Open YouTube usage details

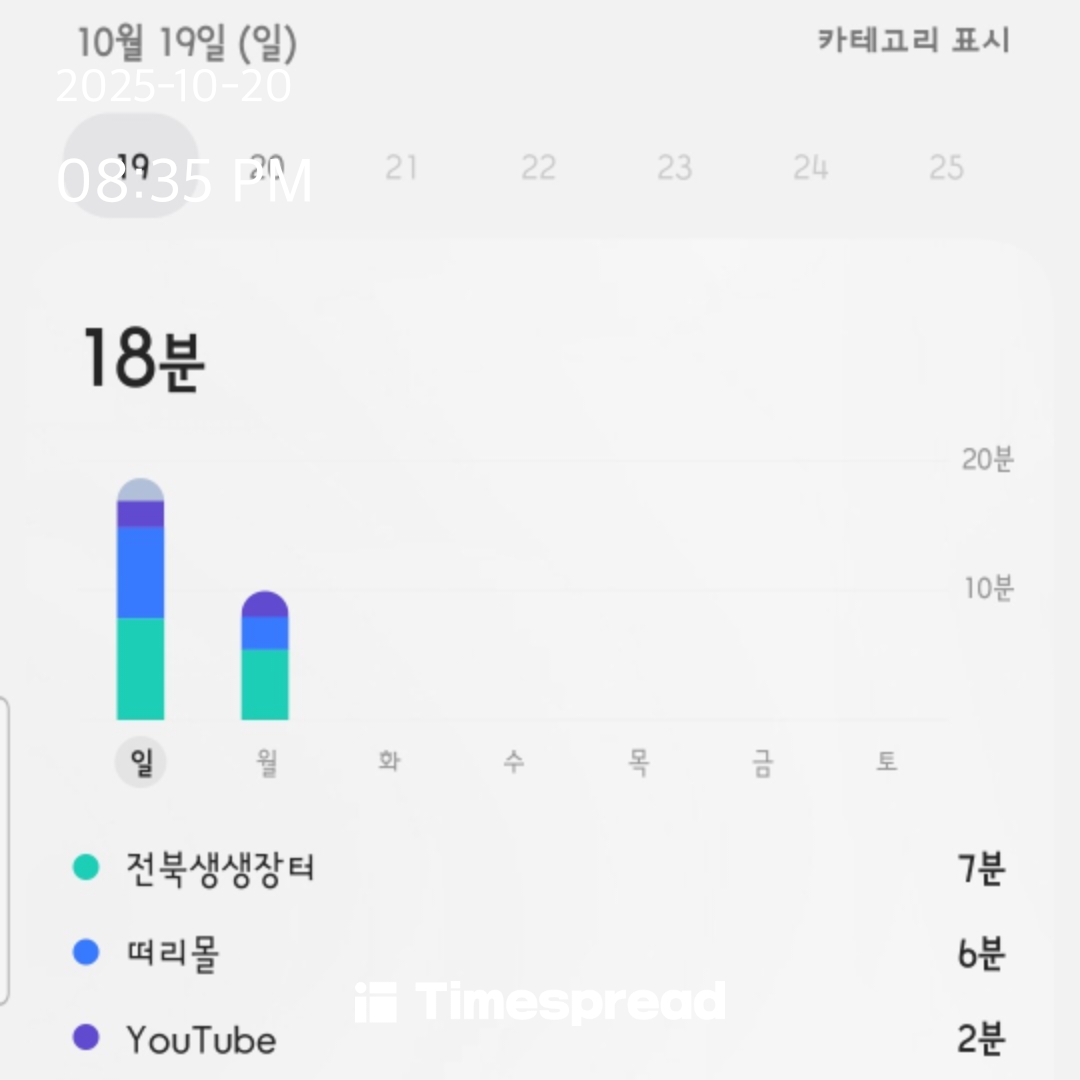coord(539,1039)
